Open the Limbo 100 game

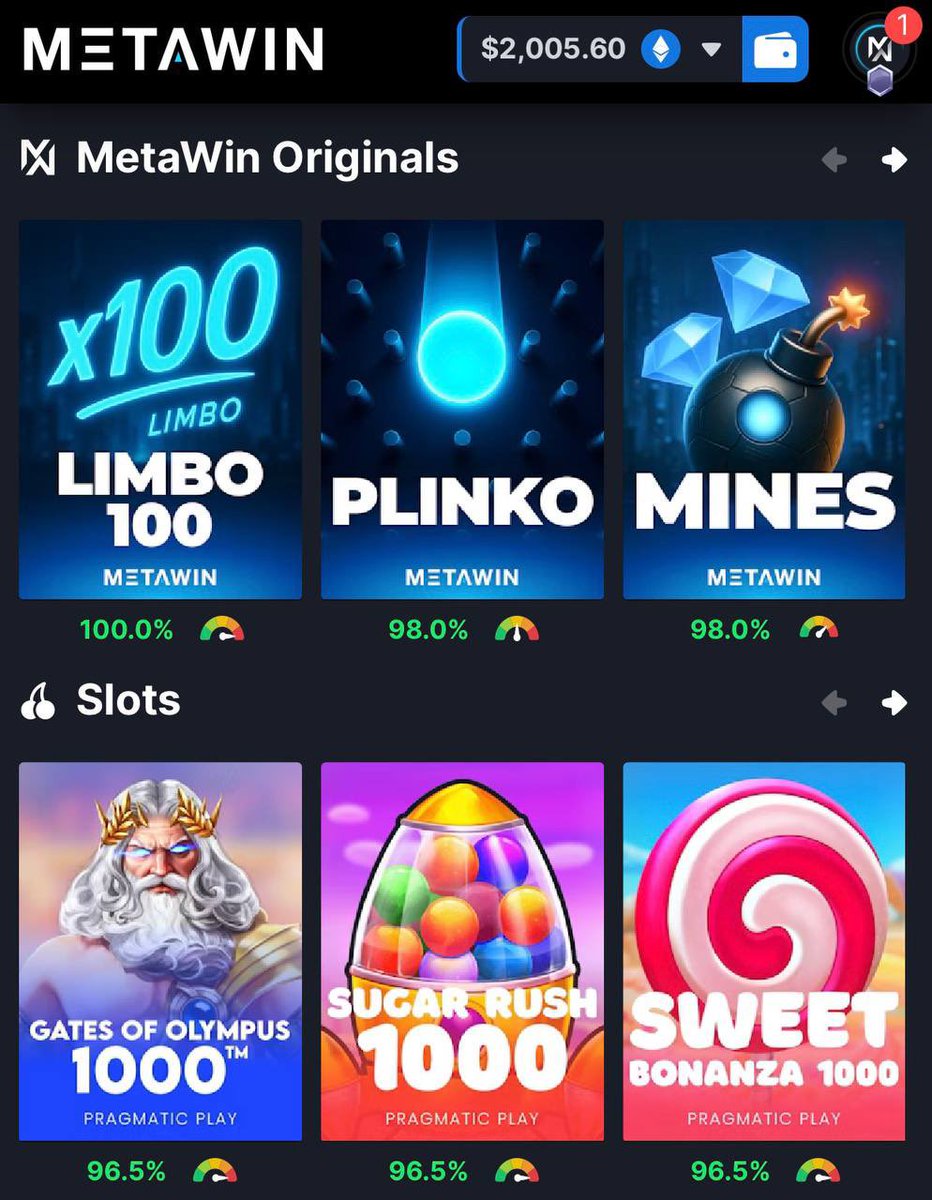click(x=160, y=409)
